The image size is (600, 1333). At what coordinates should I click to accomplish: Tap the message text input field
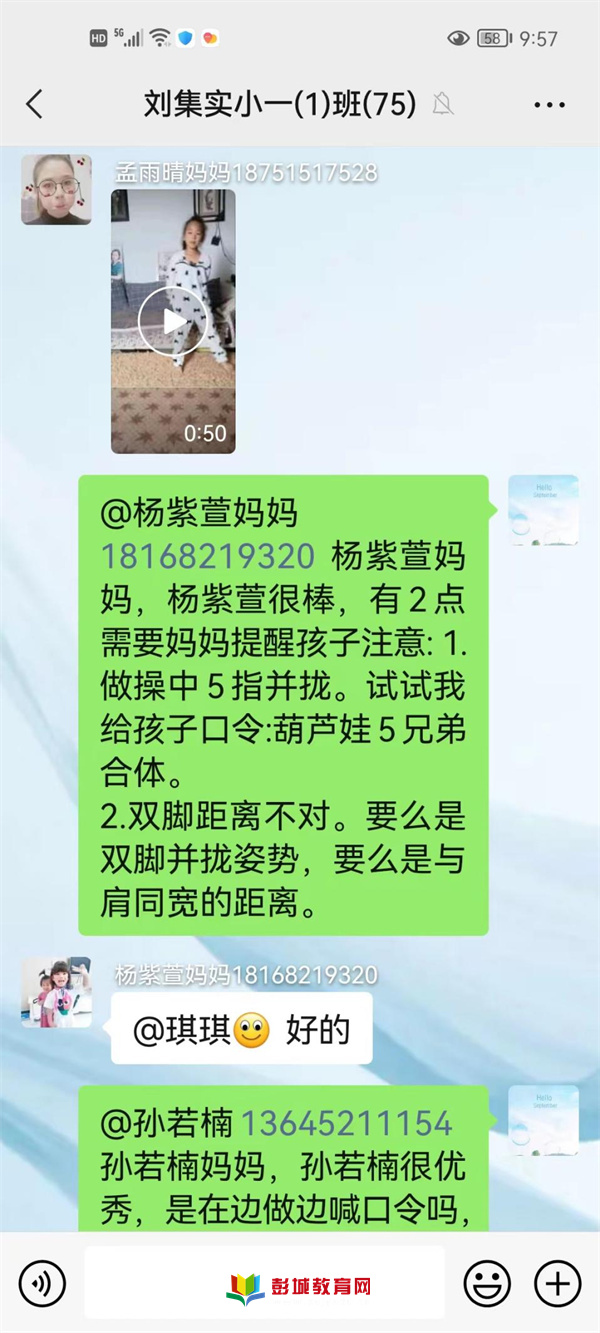(265, 1283)
